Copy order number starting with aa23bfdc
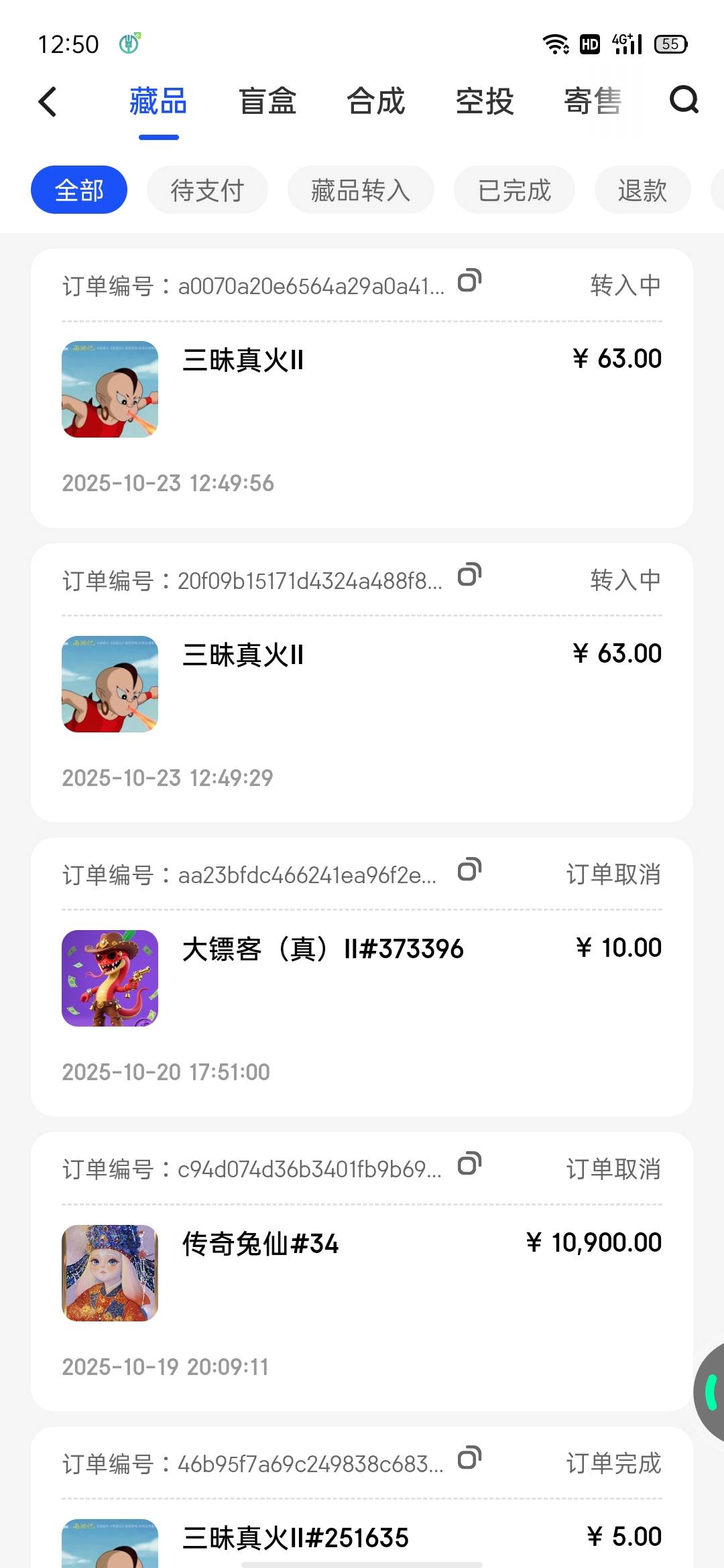 point(469,870)
